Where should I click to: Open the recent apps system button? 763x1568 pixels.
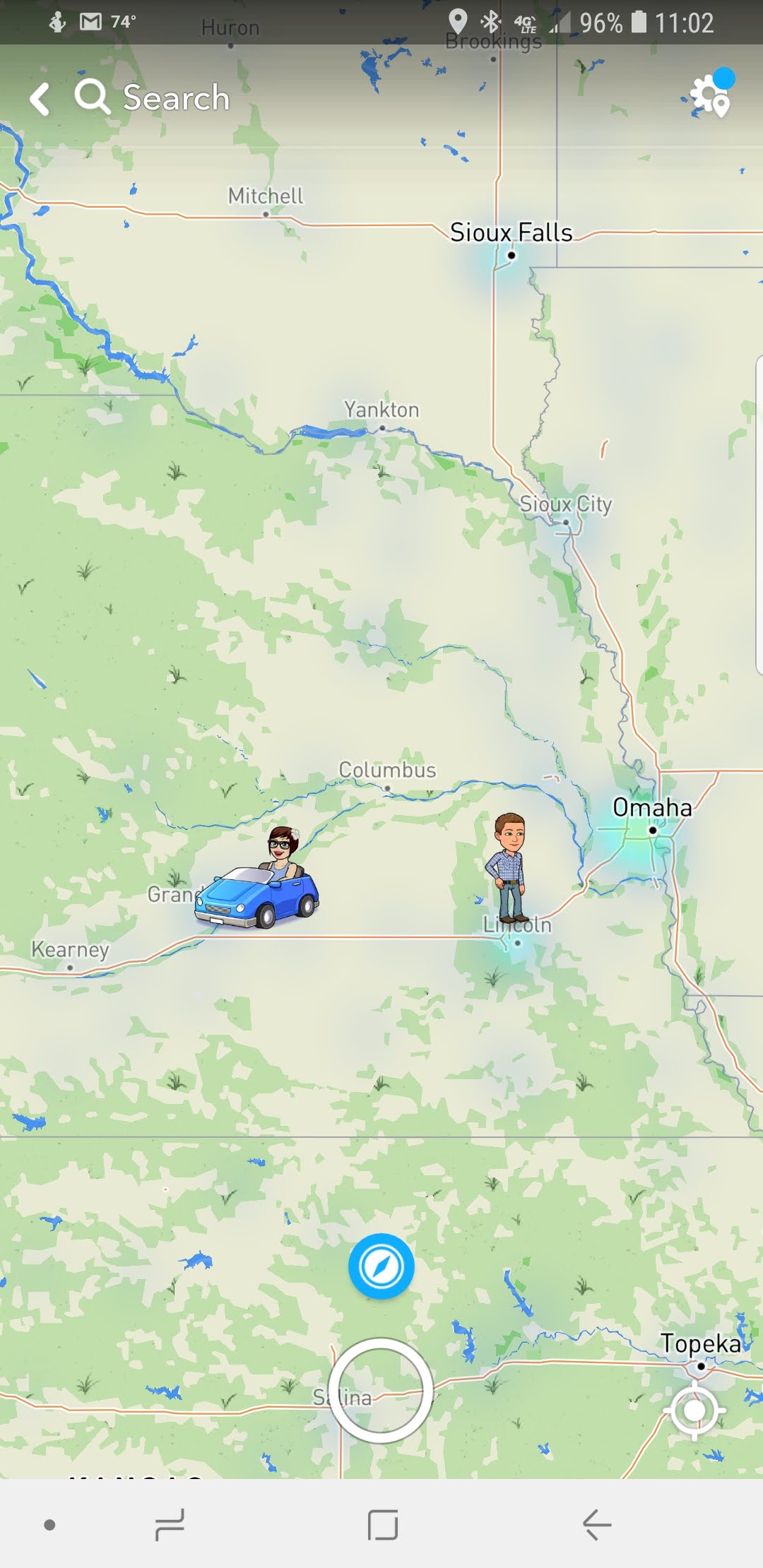[170, 1524]
